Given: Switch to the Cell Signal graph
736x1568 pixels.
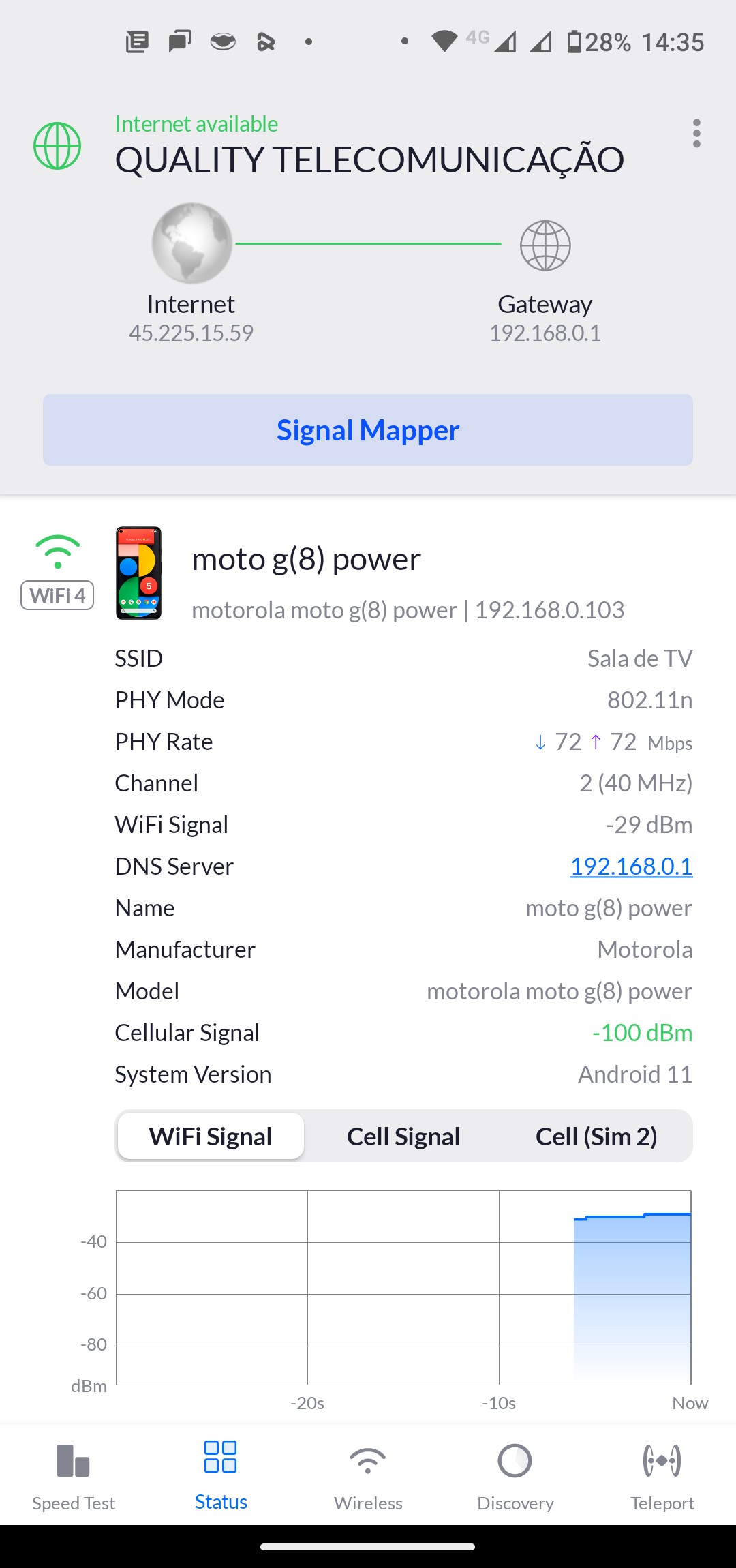Looking at the screenshot, I should pyautogui.click(x=403, y=1136).
